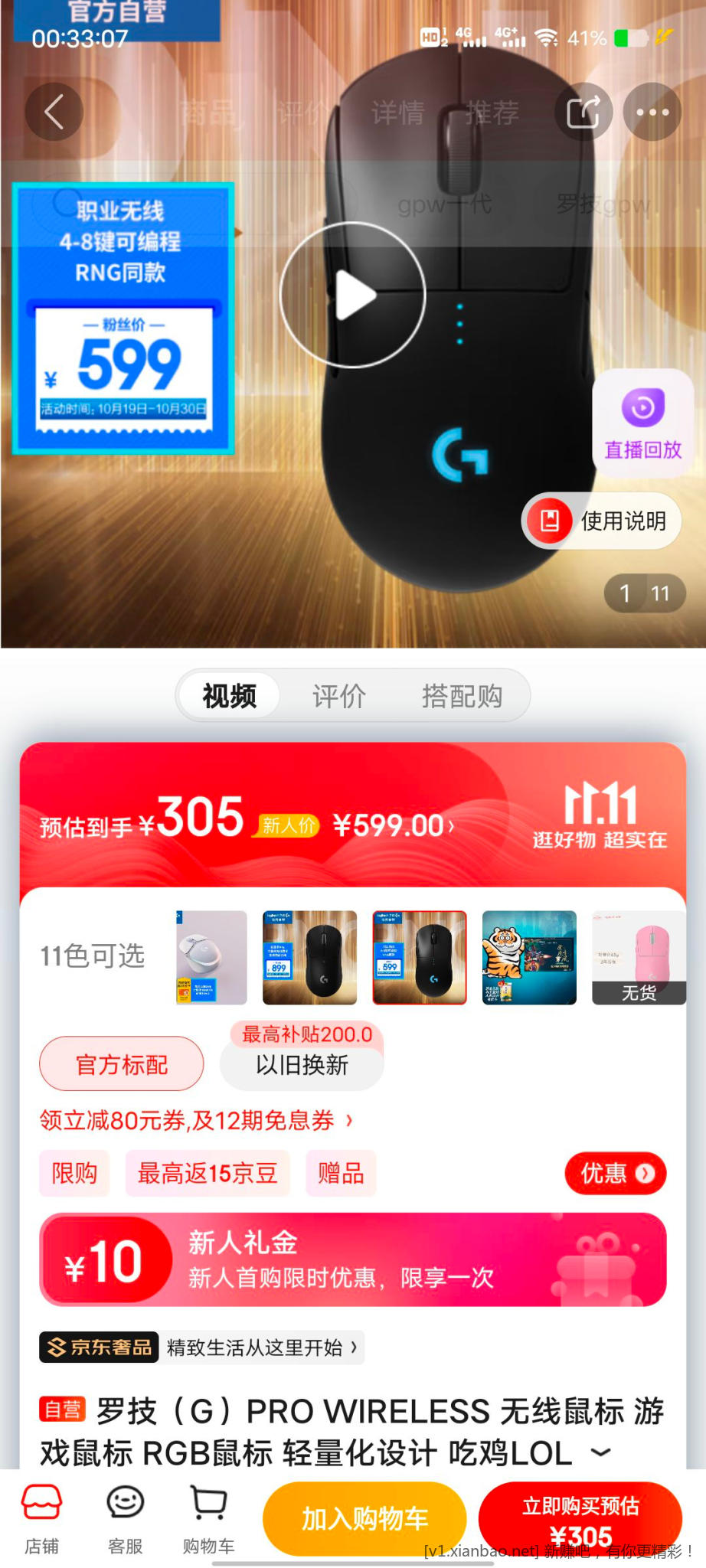706x1568 pixels.
Task: Share this product
Action: pos(583,113)
